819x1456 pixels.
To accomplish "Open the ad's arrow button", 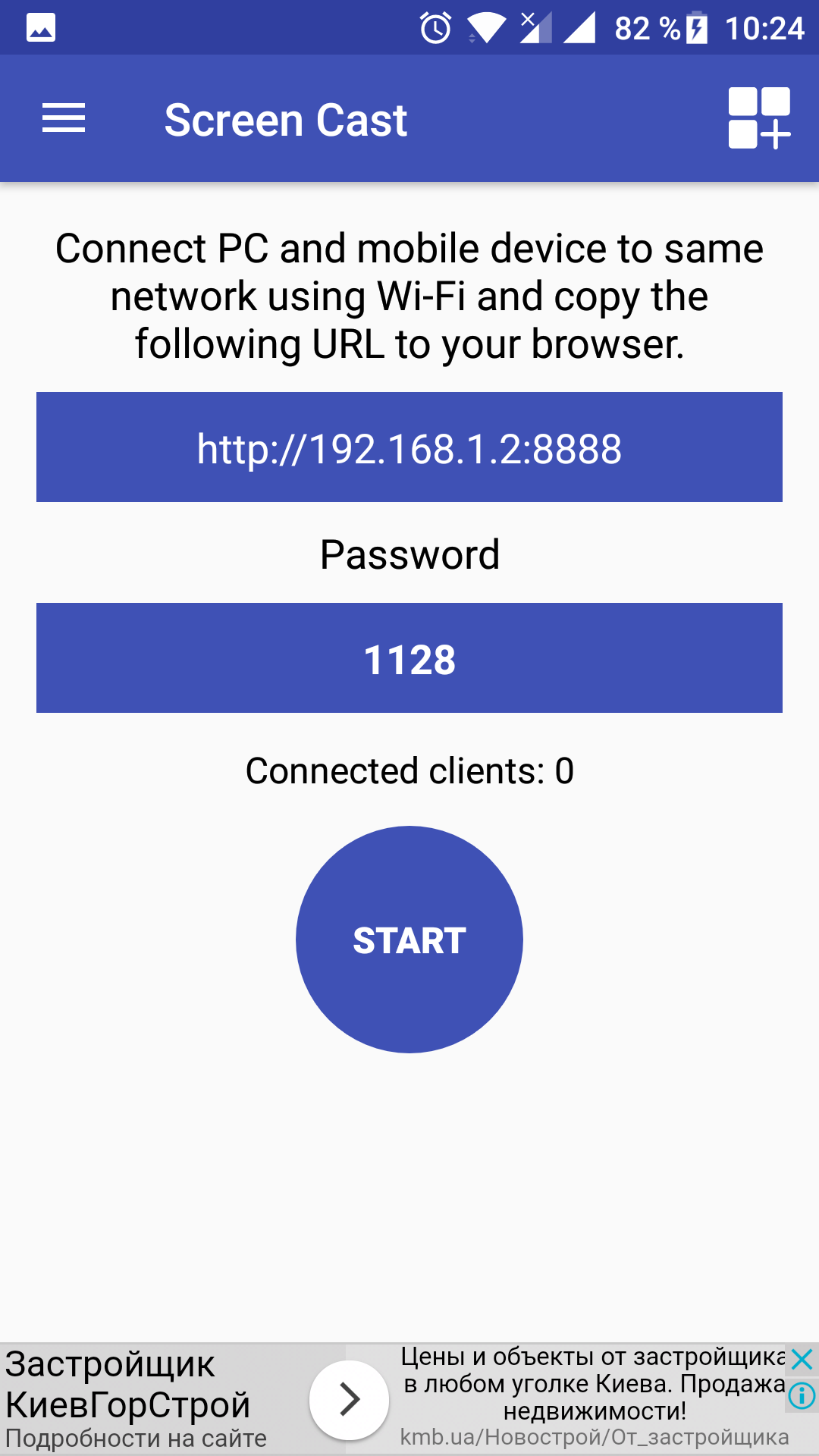I will pyautogui.click(x=349, y=1400).
